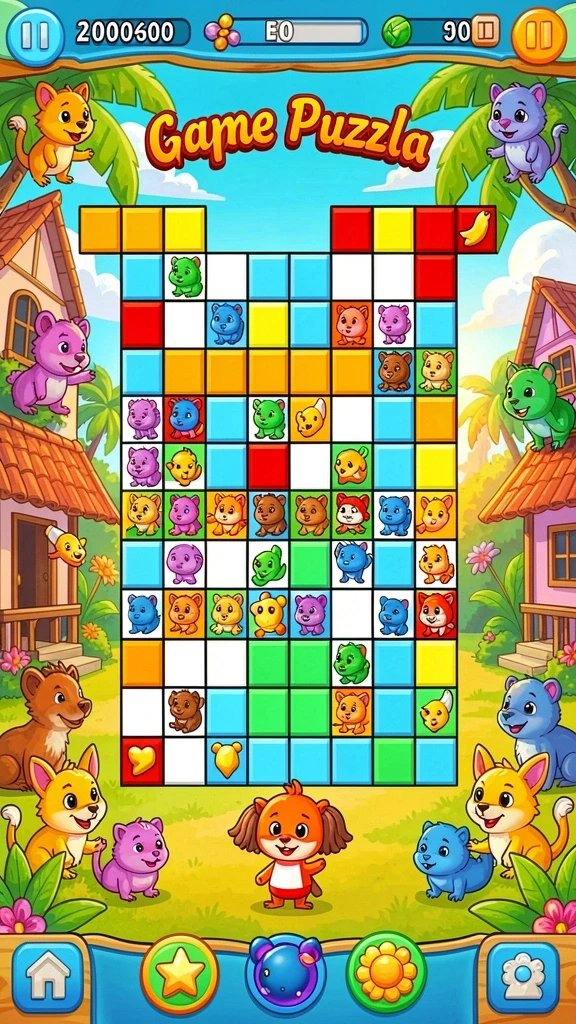Open the yellow star button
The height and width of the screenshot is (1024, 576).
180,976
